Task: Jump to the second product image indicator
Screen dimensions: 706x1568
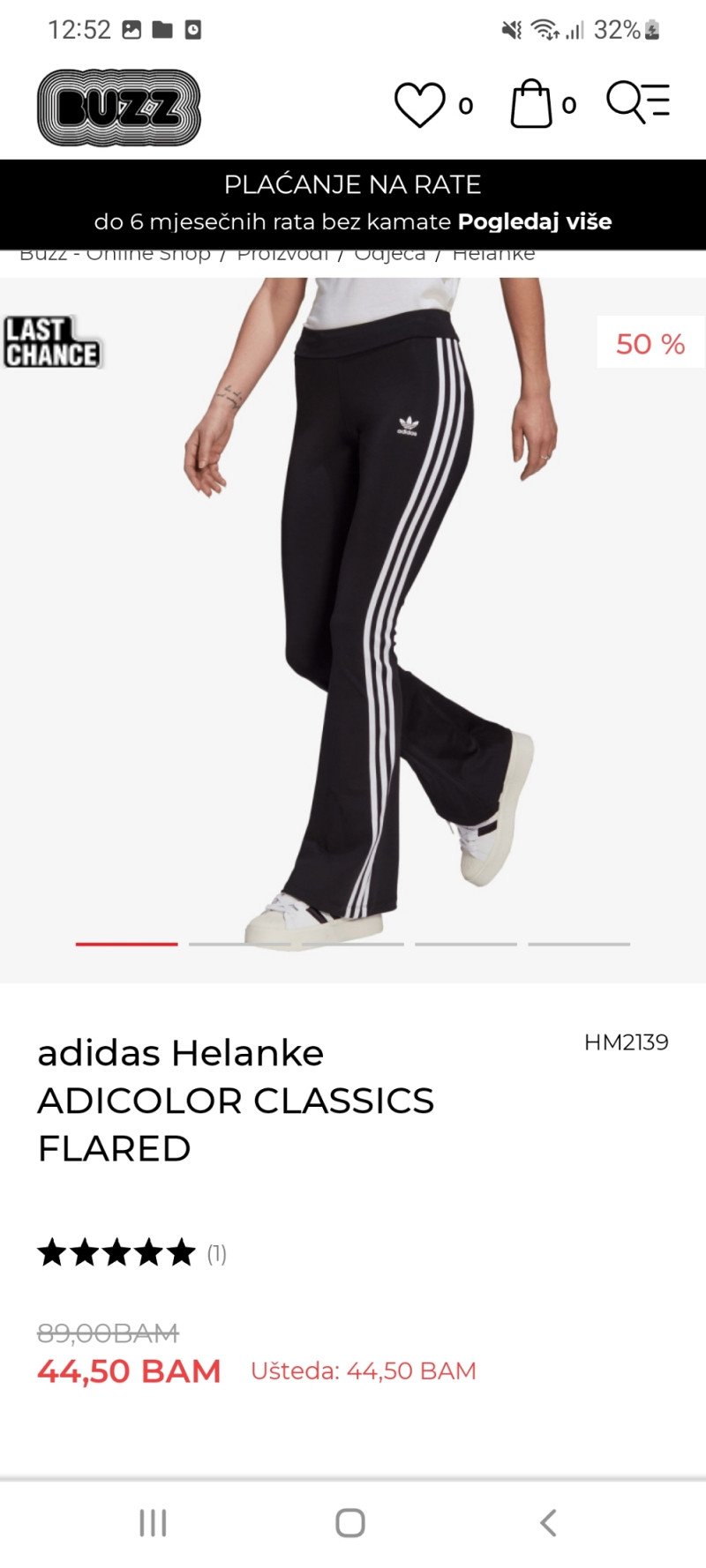Action: pyautogui.click(x=239, y=944)
